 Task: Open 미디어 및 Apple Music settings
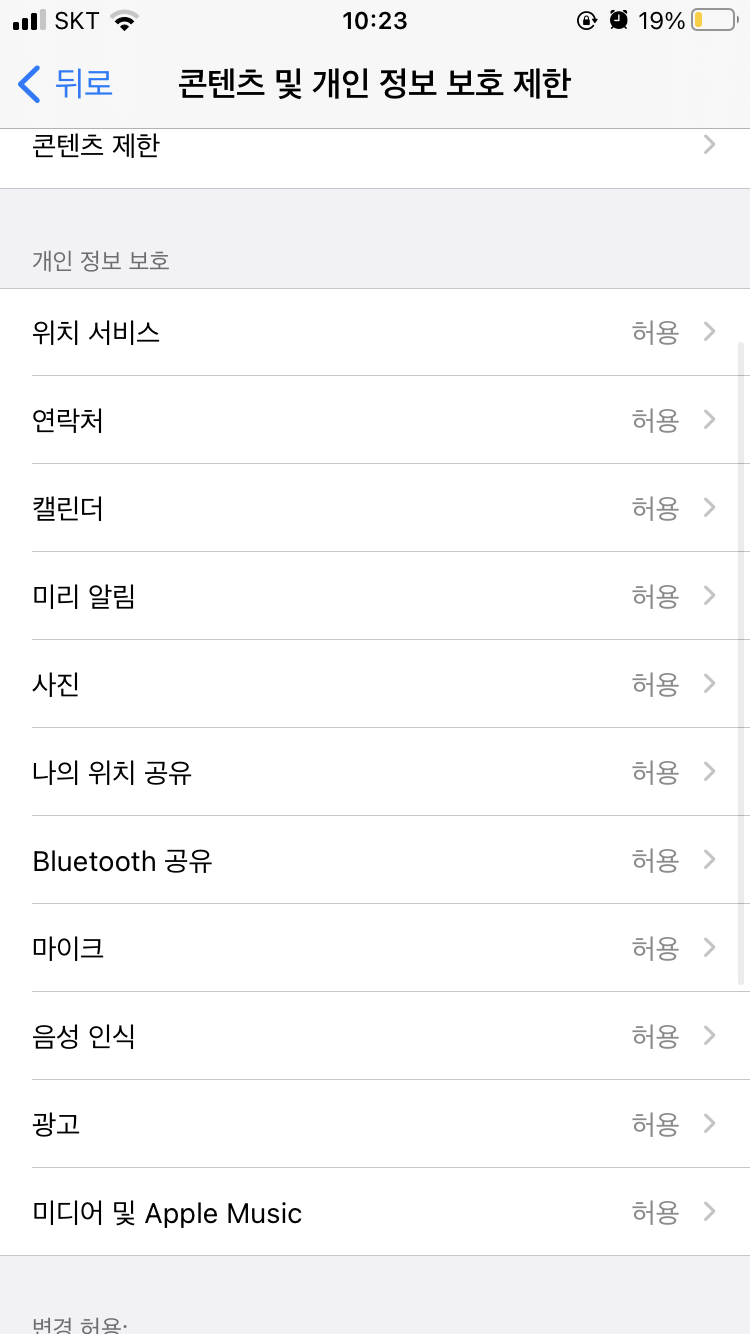pos(375,1212)
